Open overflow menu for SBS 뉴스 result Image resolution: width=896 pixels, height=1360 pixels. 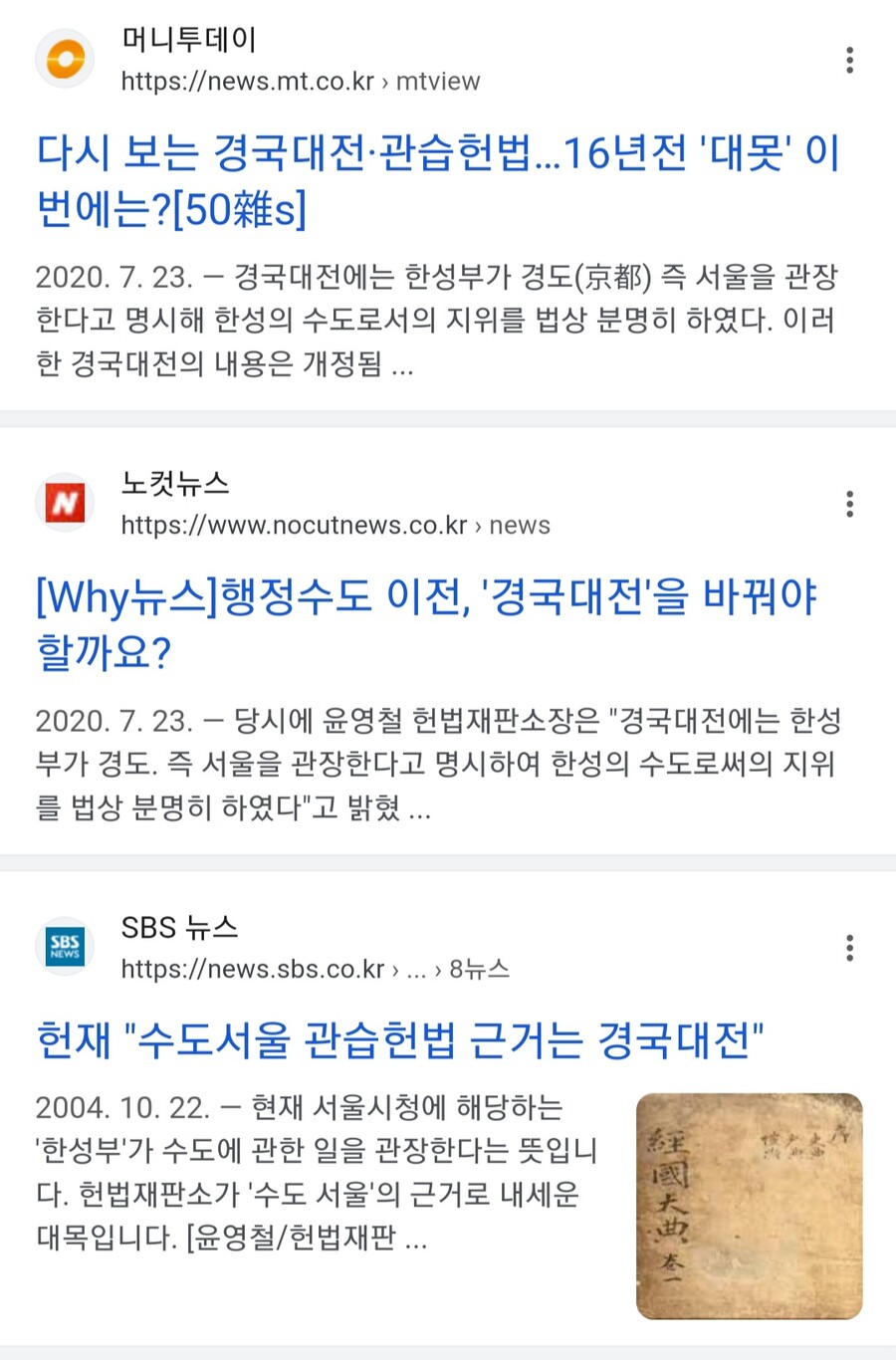(x=849, y=948)
